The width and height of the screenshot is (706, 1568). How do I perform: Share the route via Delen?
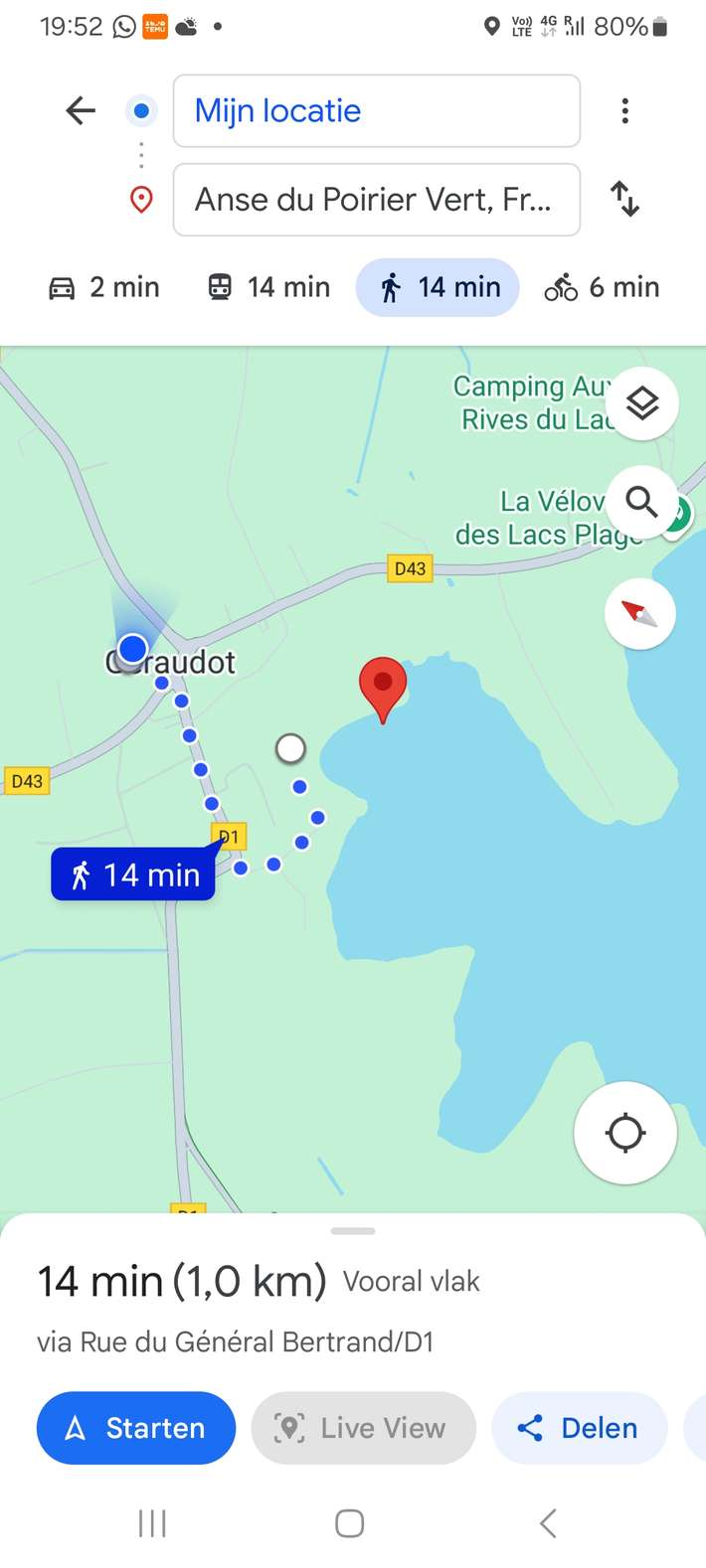point(579,1428)
